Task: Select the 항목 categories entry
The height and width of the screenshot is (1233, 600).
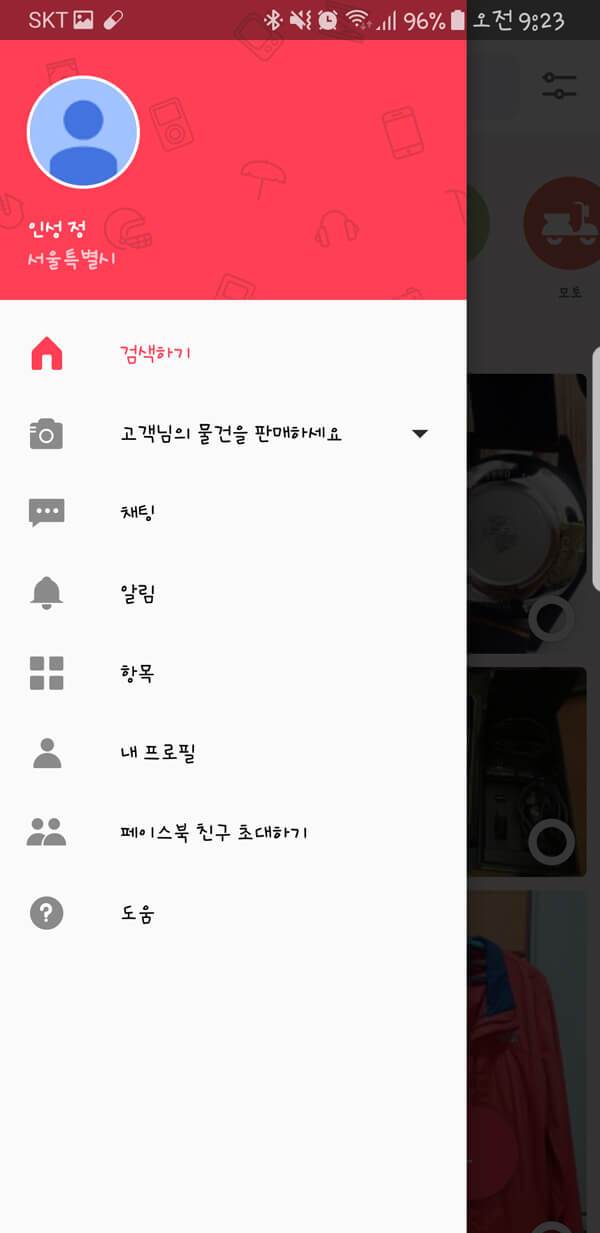Action: coord(137,673)
